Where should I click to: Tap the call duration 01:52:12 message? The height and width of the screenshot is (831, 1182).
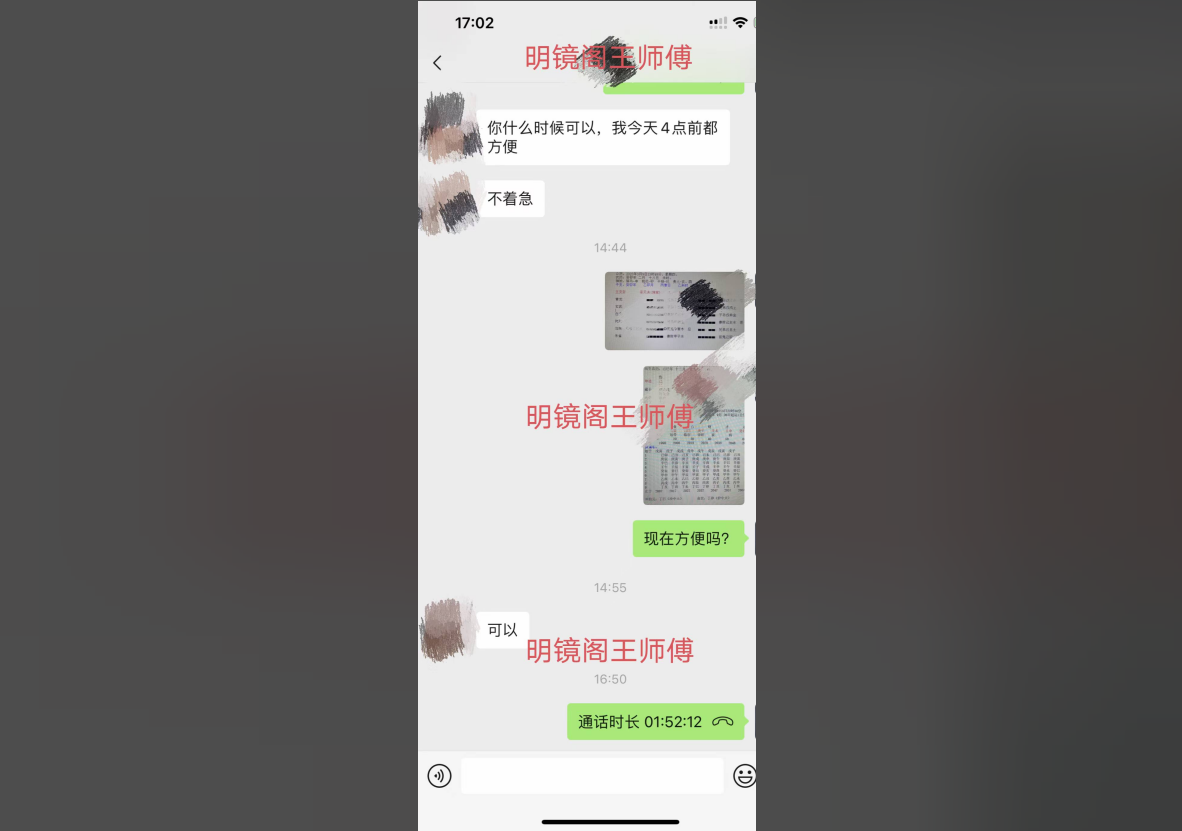pos(655,722)
